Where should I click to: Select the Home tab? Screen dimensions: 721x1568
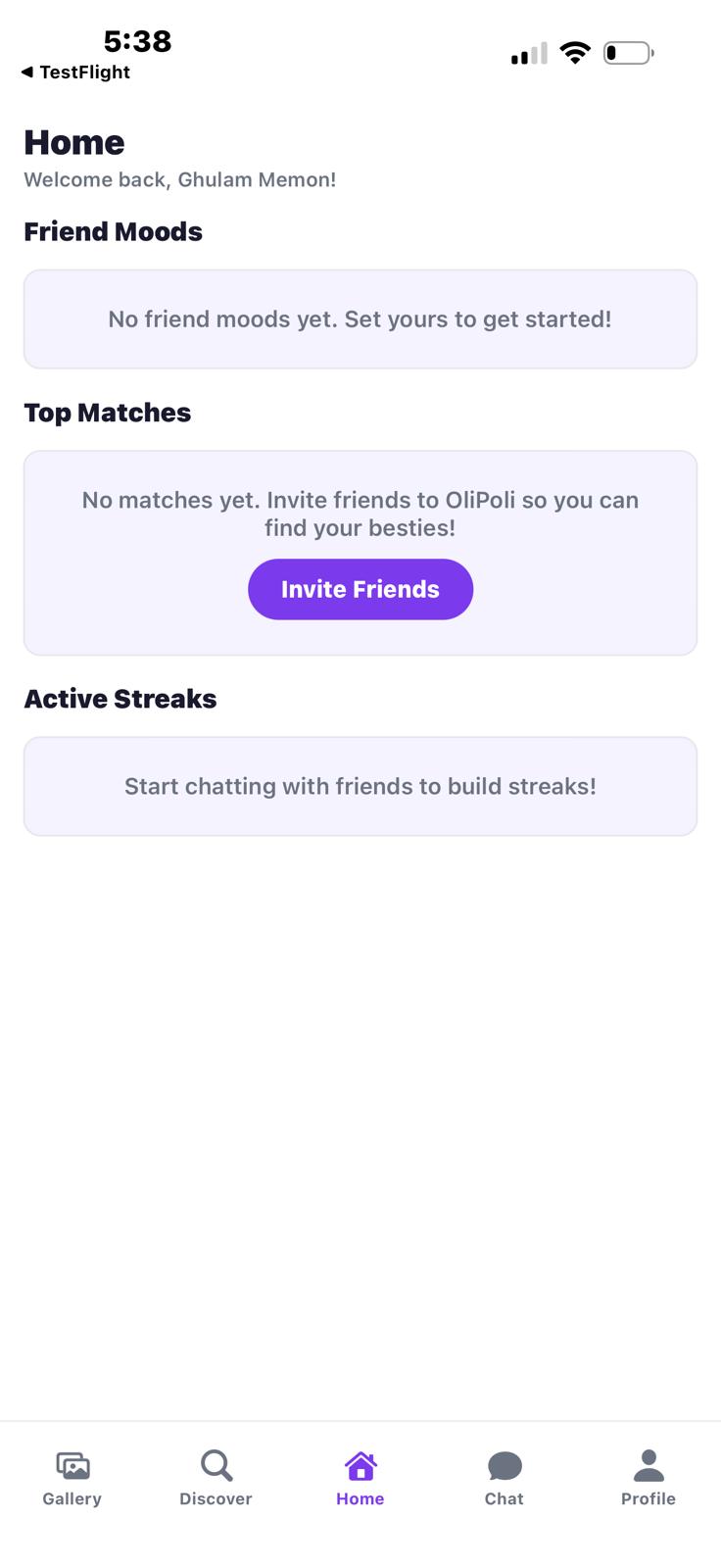pos(360,1478)
